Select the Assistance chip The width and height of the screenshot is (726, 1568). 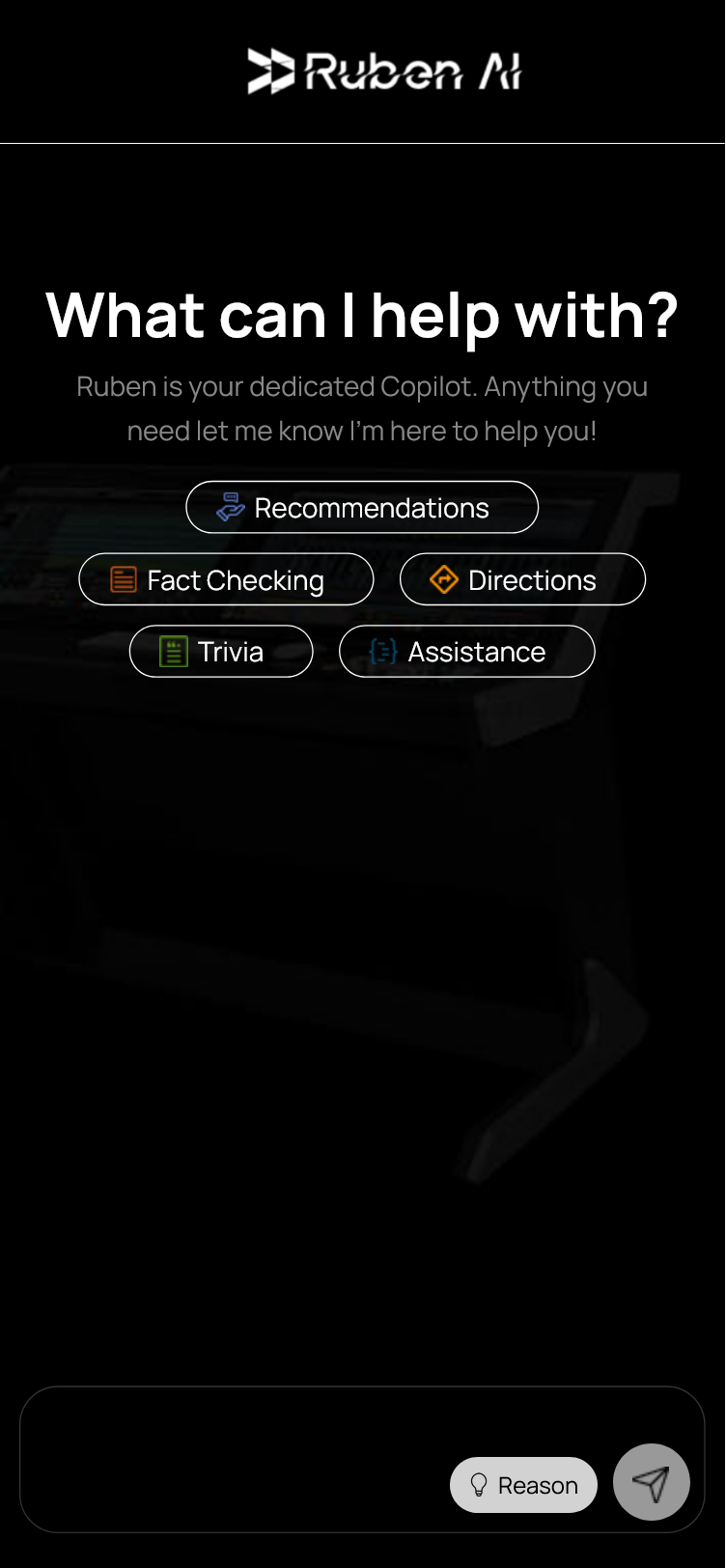click(466, 652)
